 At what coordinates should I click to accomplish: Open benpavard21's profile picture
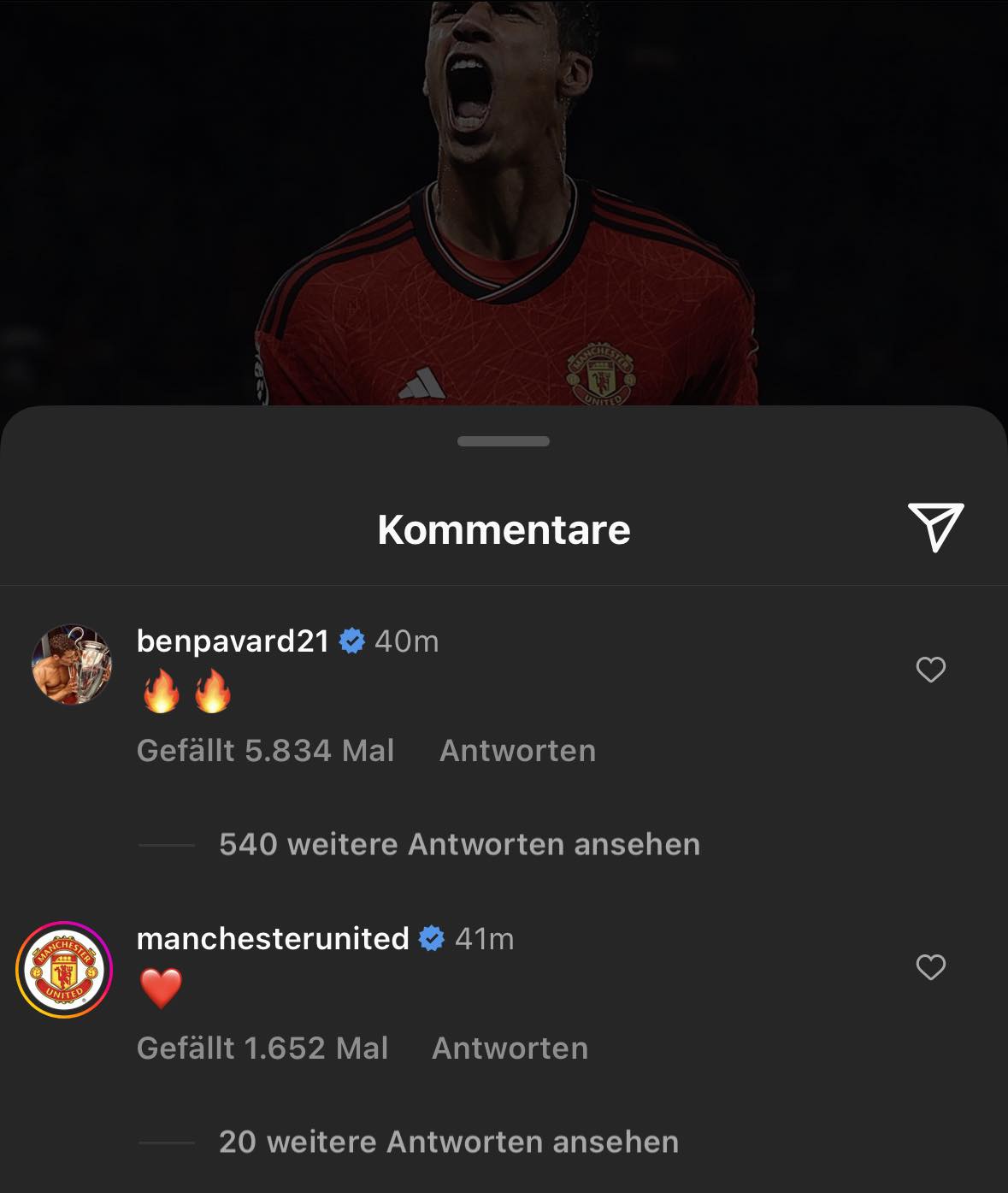72,664
